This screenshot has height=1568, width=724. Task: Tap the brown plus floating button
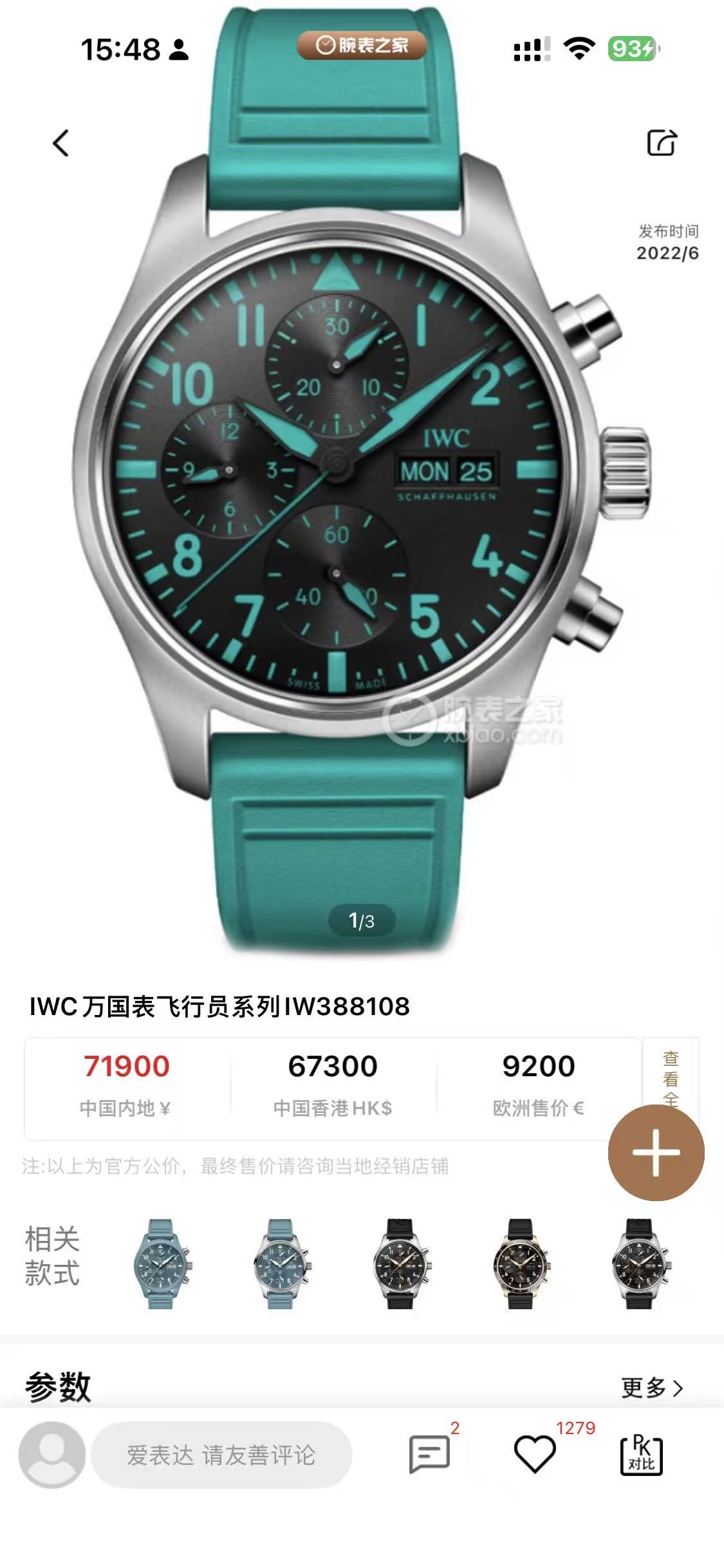(x=656, y=1152)
